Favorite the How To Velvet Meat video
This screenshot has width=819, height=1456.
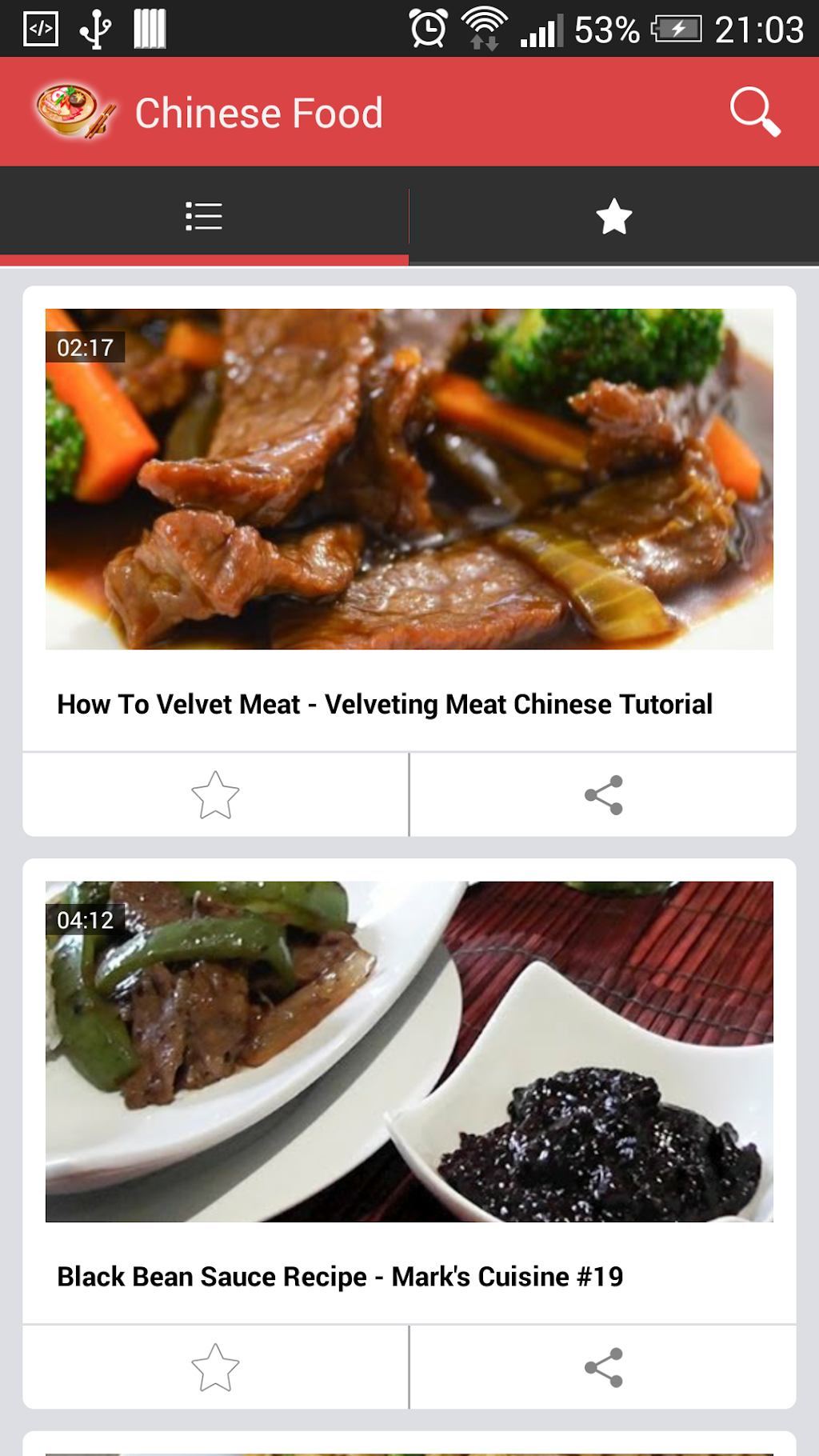215,794
